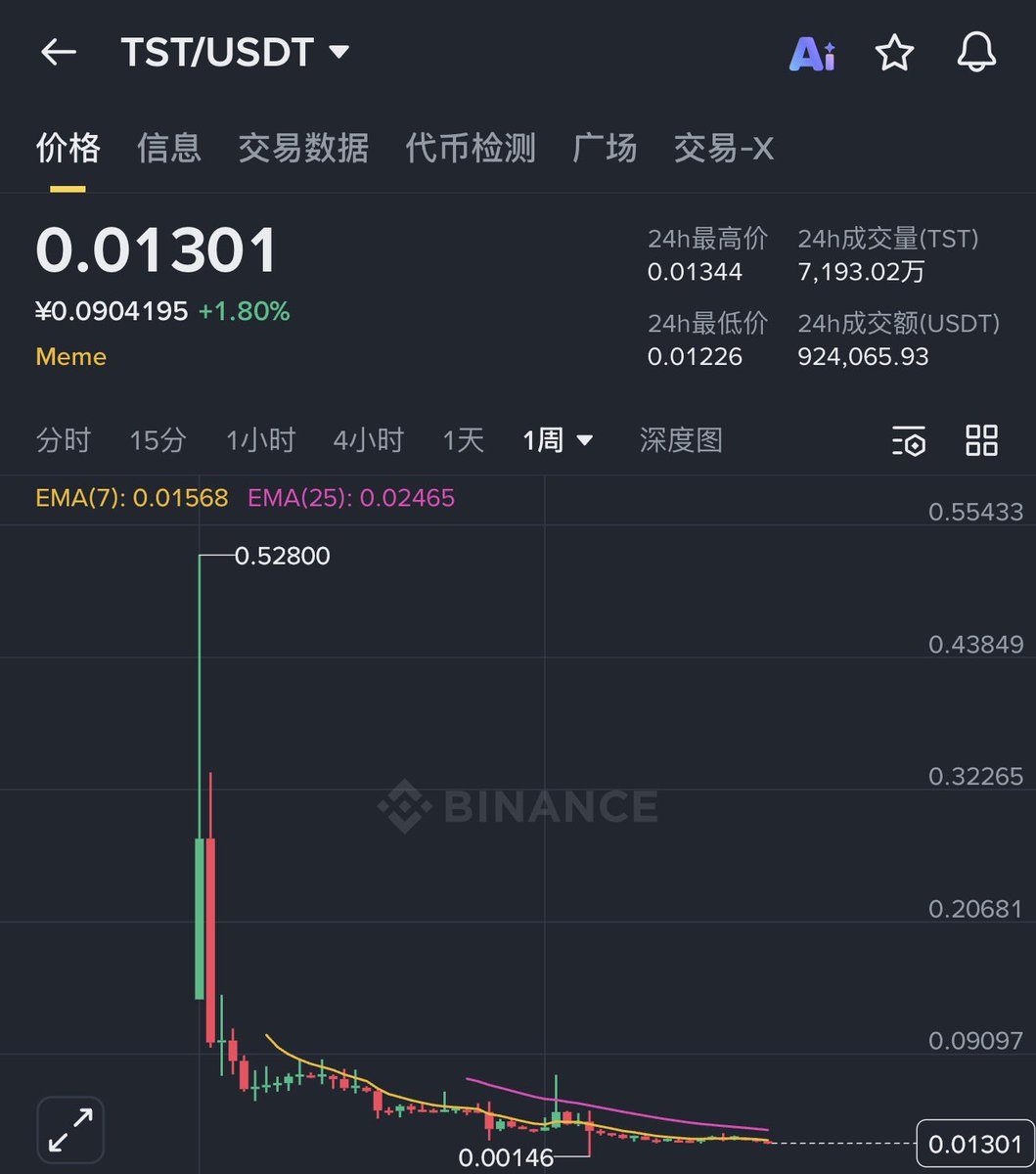Open the AI assistant icon
This screenshot has width=1036, height=1174.
(x=812, y=54)
